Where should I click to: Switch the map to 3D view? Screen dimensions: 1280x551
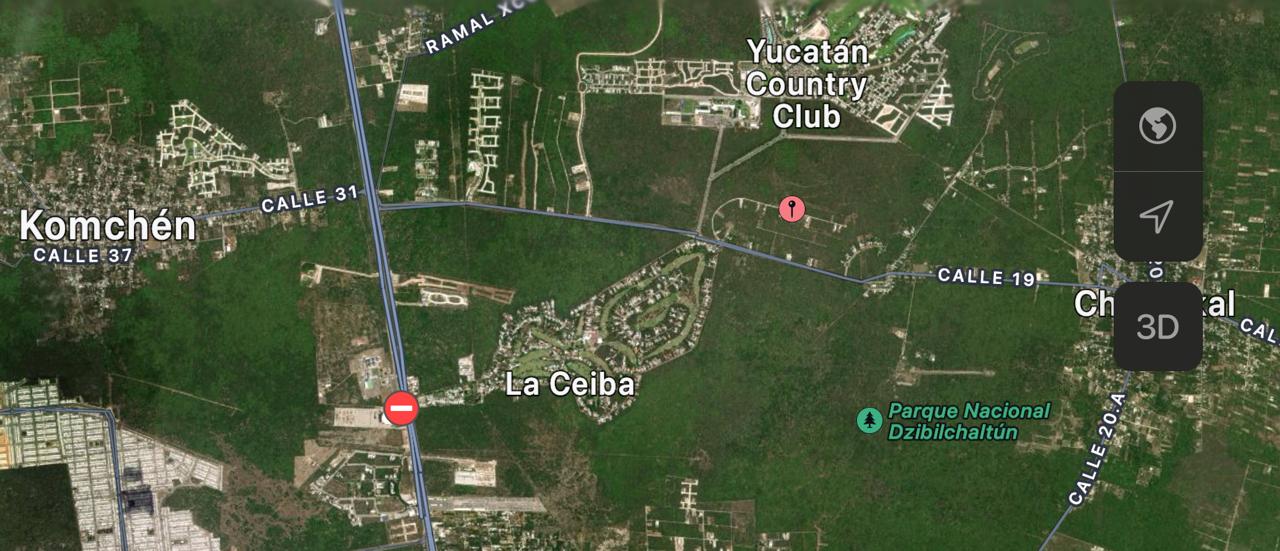coord(1157,327)
